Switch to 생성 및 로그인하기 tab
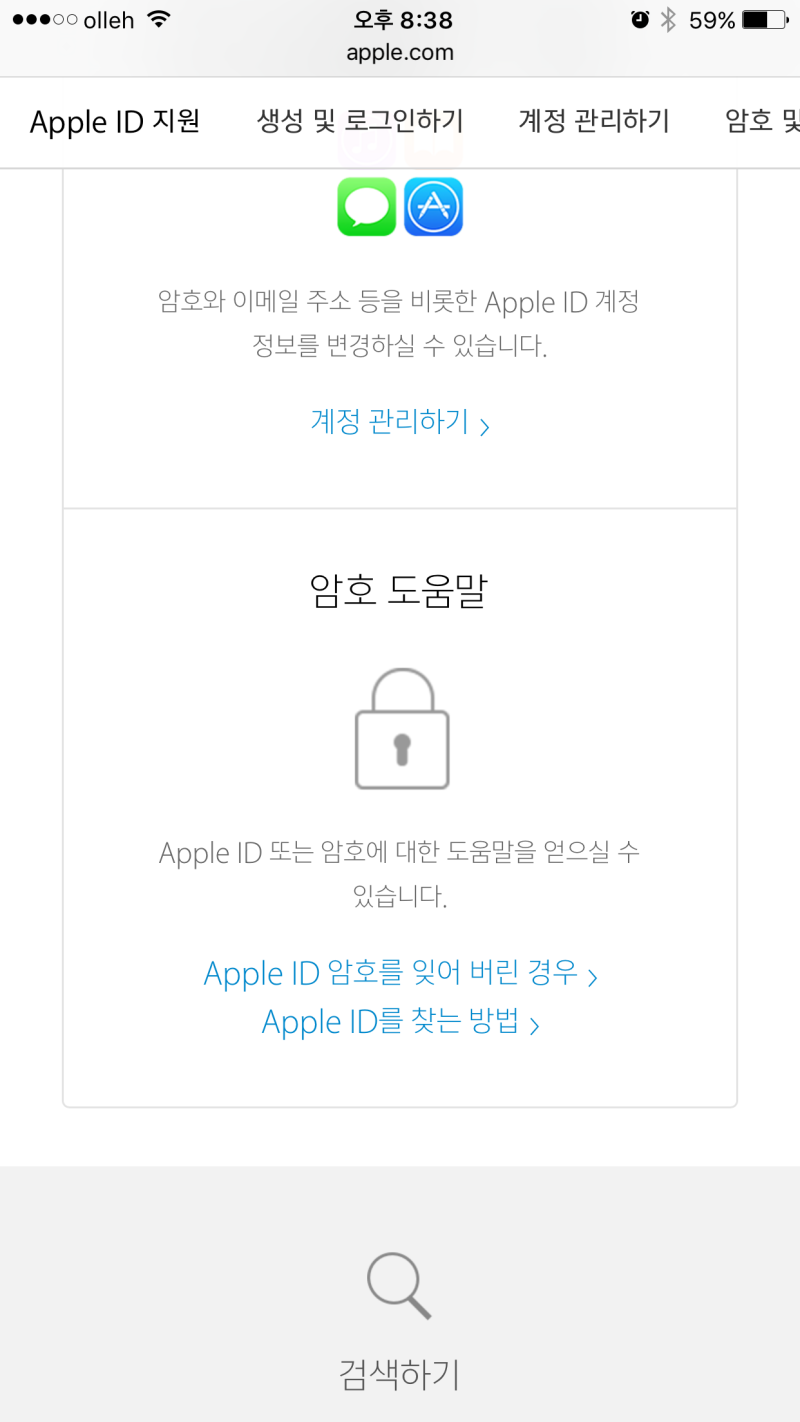The height and width of the screenshot is (1422, 800). click(x=360, y=122)
